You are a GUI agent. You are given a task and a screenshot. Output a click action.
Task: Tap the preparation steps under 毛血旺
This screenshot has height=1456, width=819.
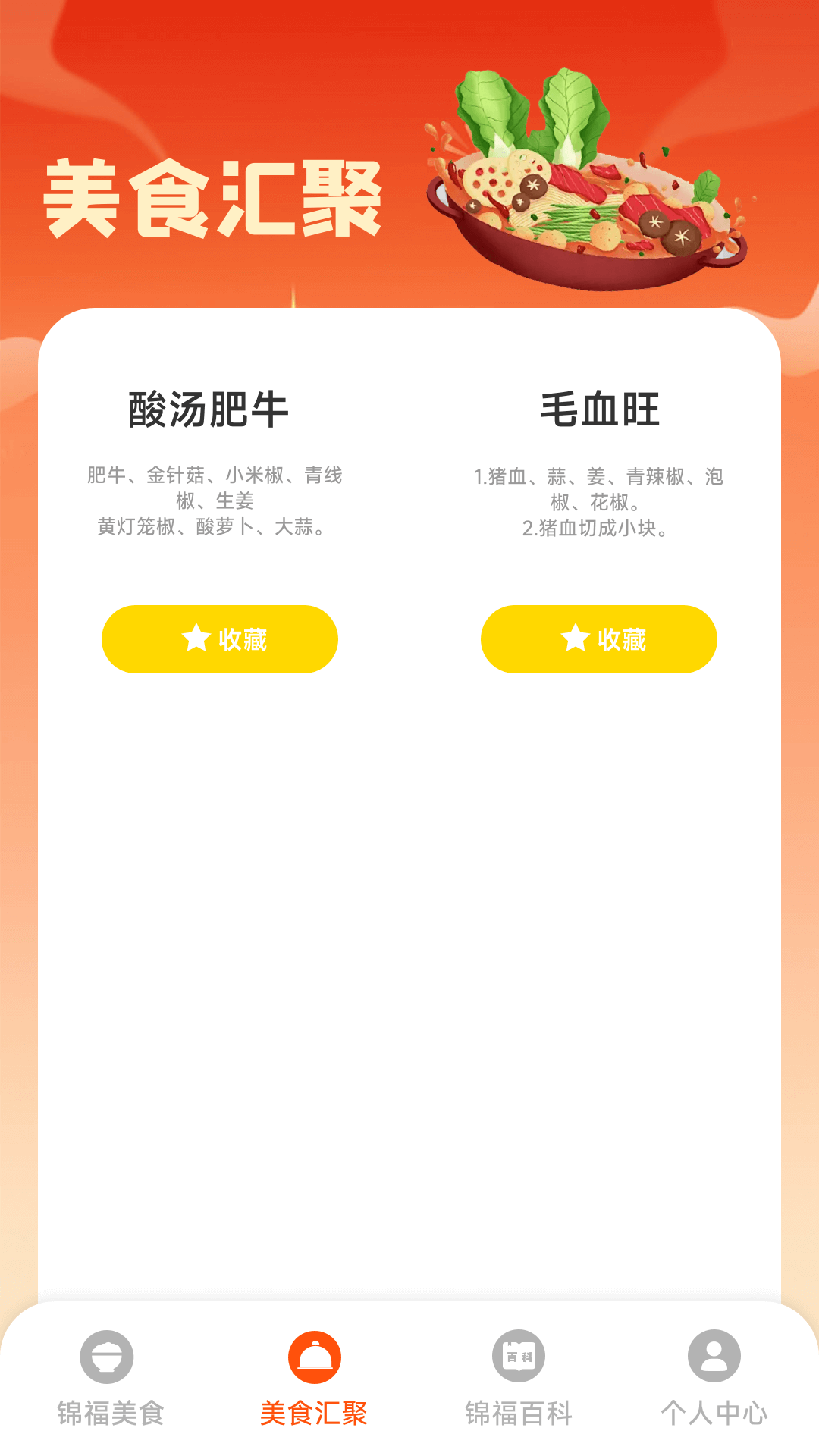598,499
